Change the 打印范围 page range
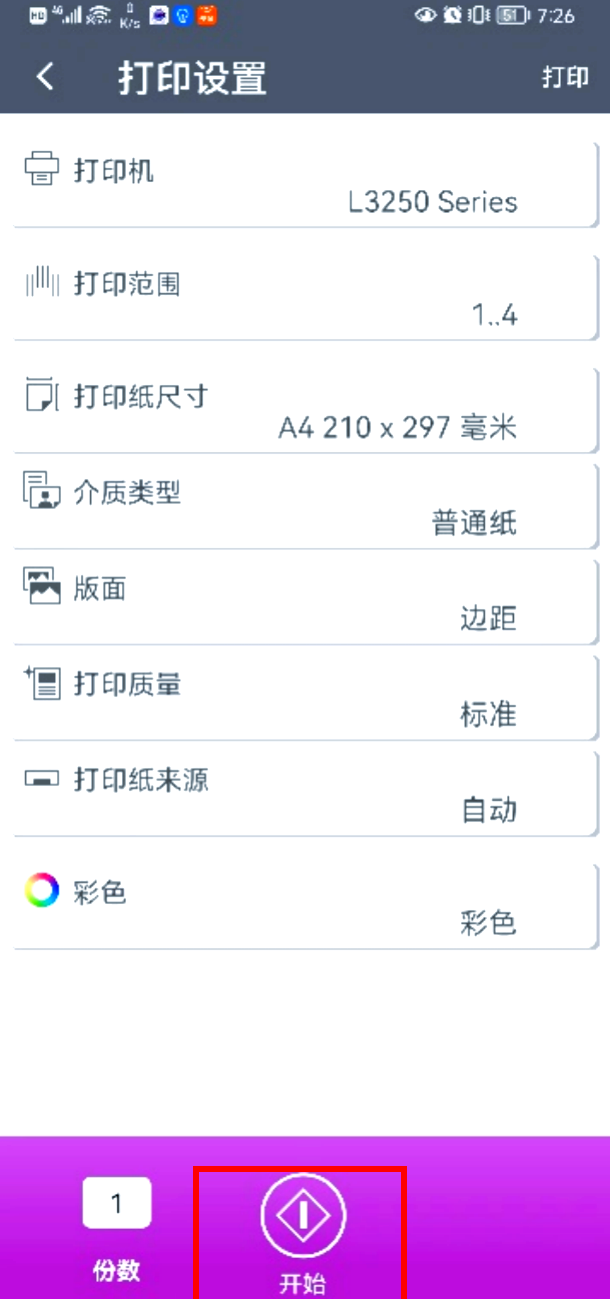Screen dimensions: 616x1299 click(x=306, y=297)
